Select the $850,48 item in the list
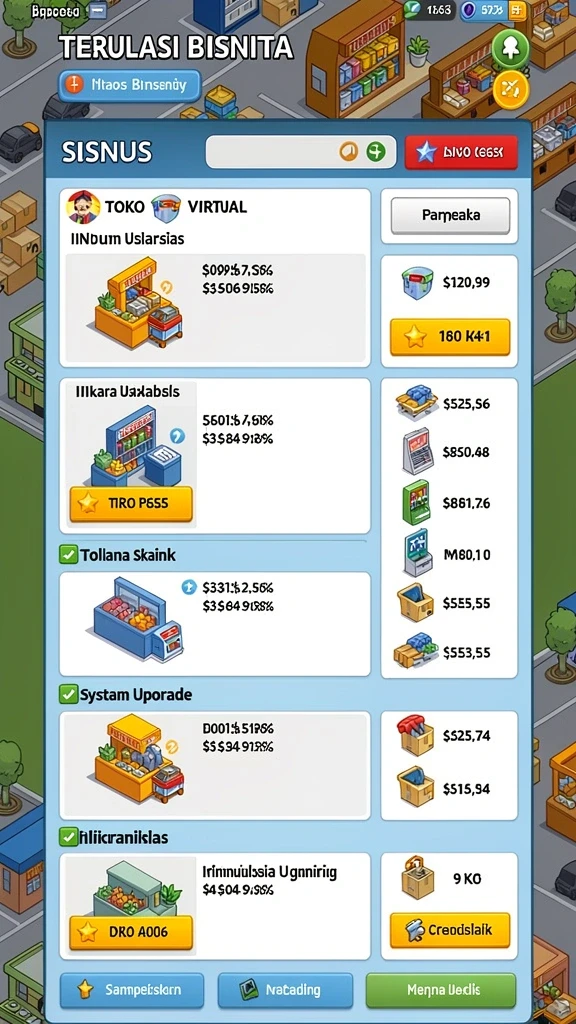Image resolution: width=576 pixels, height=1024 pixels. 449,452
